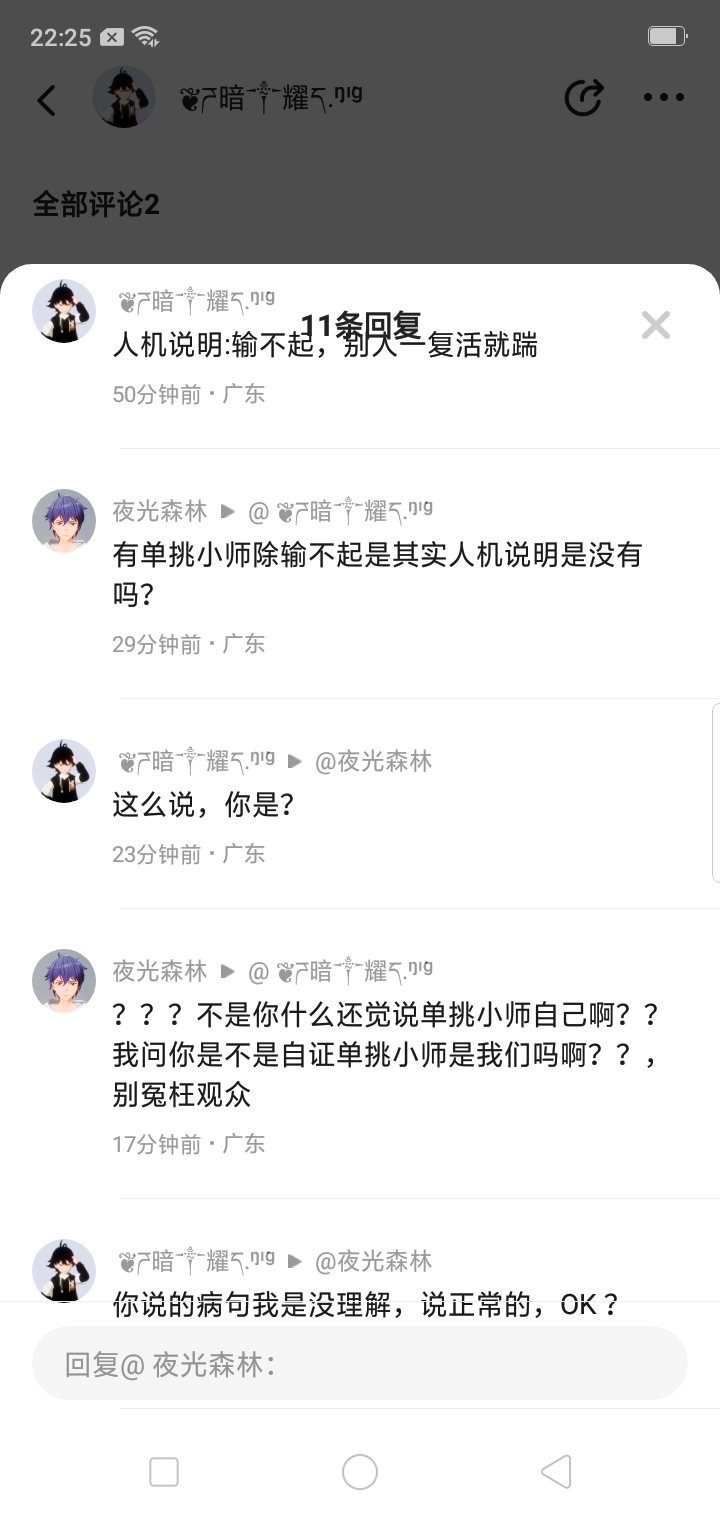The width and height of the screenshot is (720, 1520).
Task: Open 夜光森林's avatar on the 17分钟前 reply
Action: [x=64, y=981]
